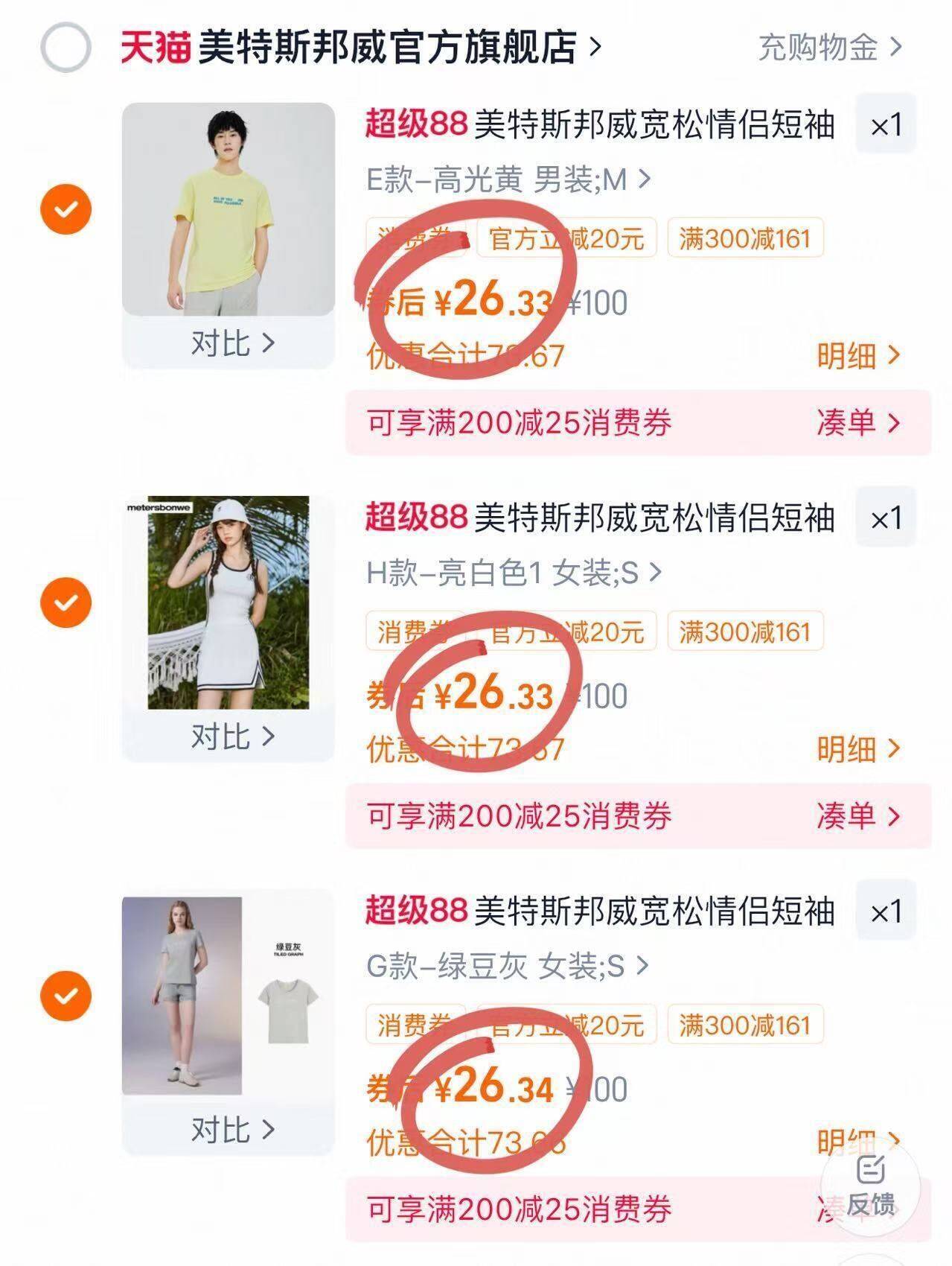952x1266 pixels.
Task: Open 充购物金 top-up link
Action: click(x=829, y=48)
